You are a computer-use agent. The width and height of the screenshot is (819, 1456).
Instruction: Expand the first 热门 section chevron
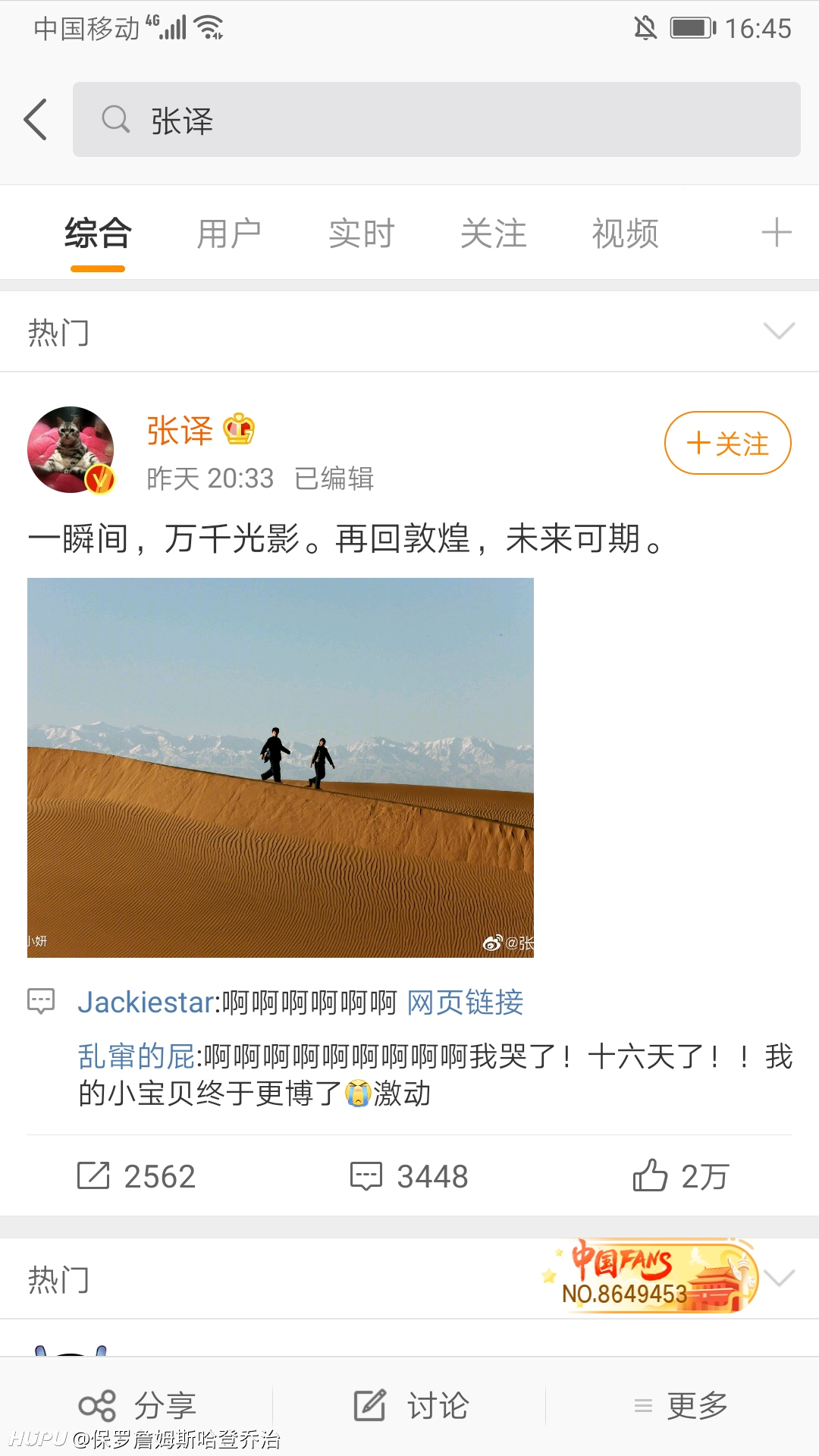tap(779, 331)
